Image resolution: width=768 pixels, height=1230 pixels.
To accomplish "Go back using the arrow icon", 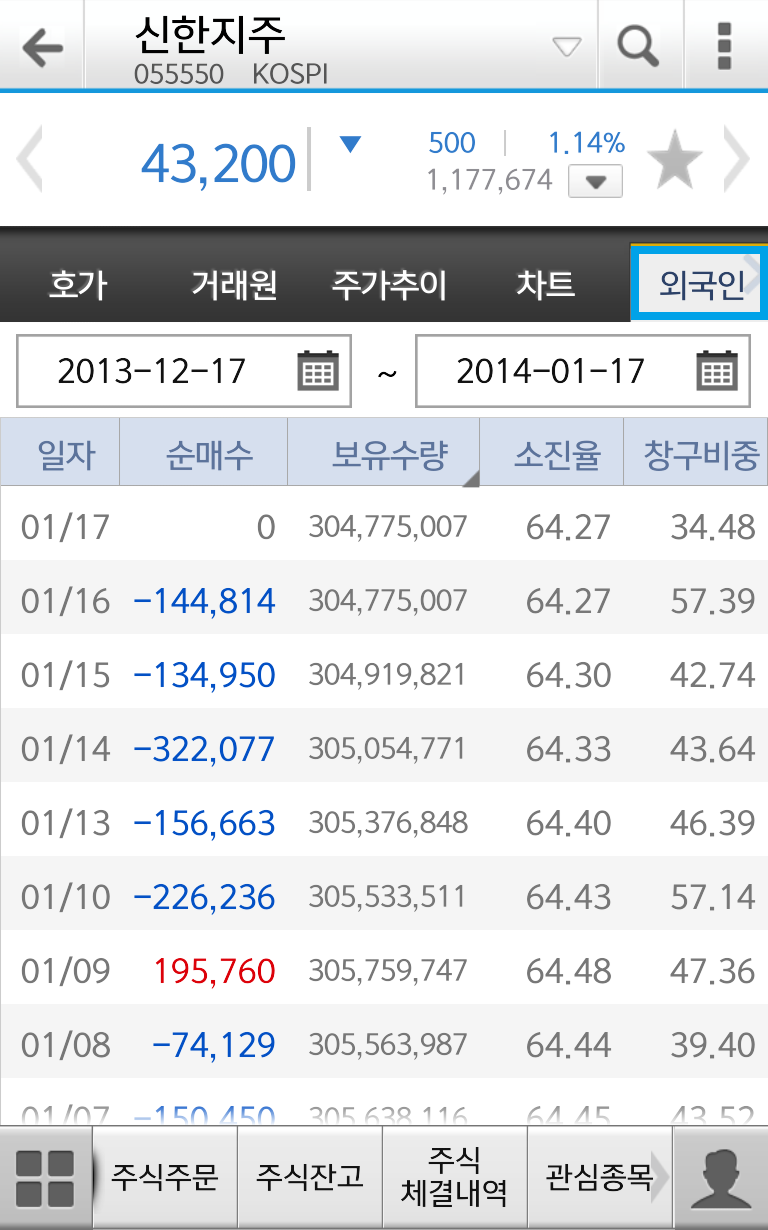I will coord(42,47).
